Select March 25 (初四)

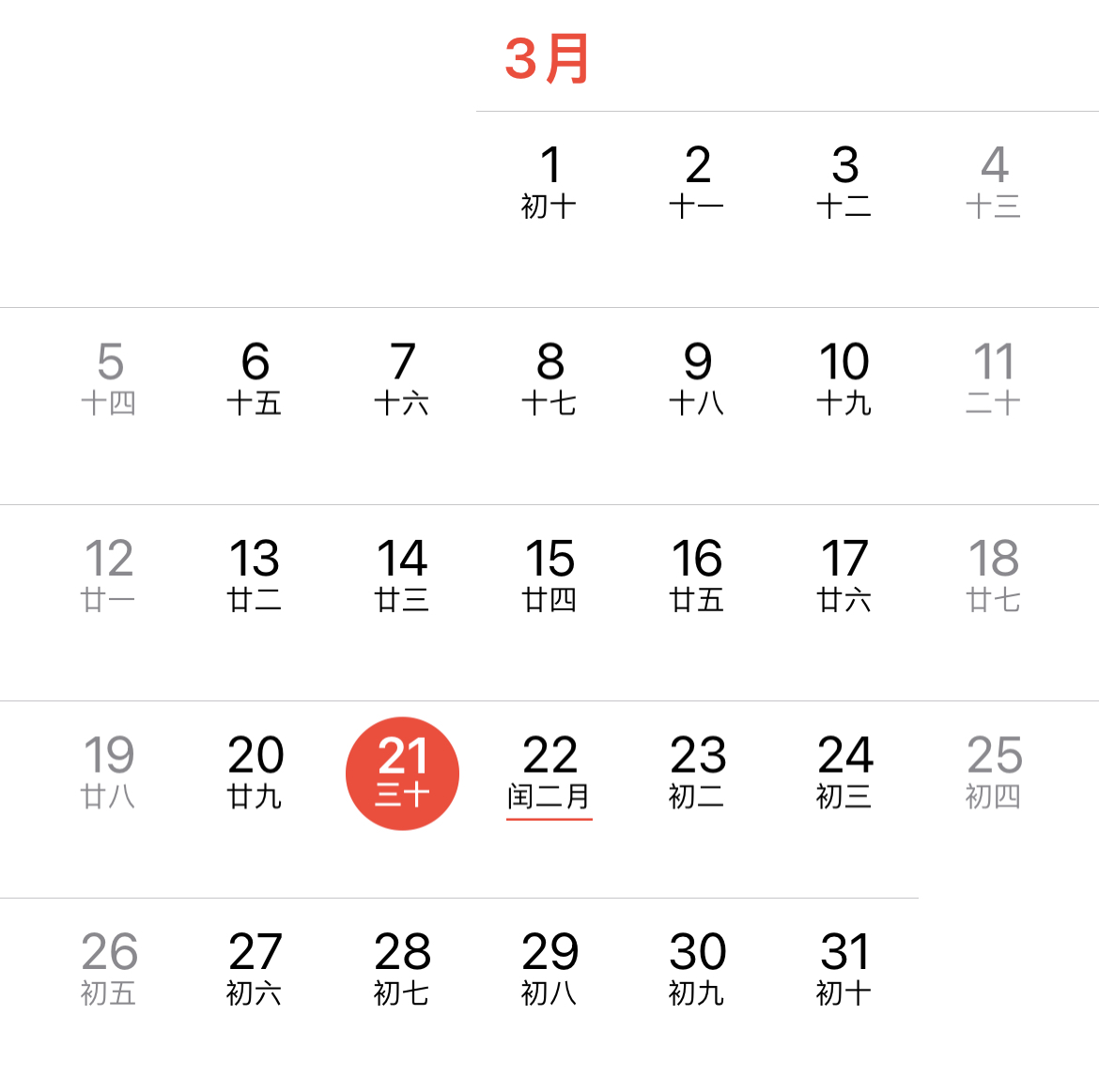click(x=993, y=773)
